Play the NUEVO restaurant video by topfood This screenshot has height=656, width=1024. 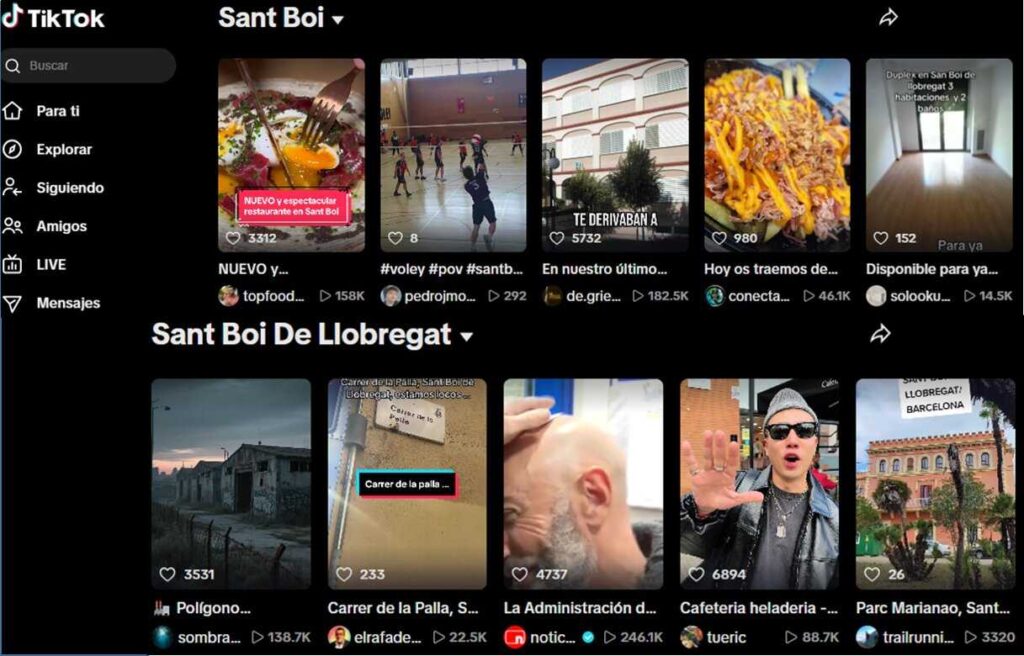291,155
